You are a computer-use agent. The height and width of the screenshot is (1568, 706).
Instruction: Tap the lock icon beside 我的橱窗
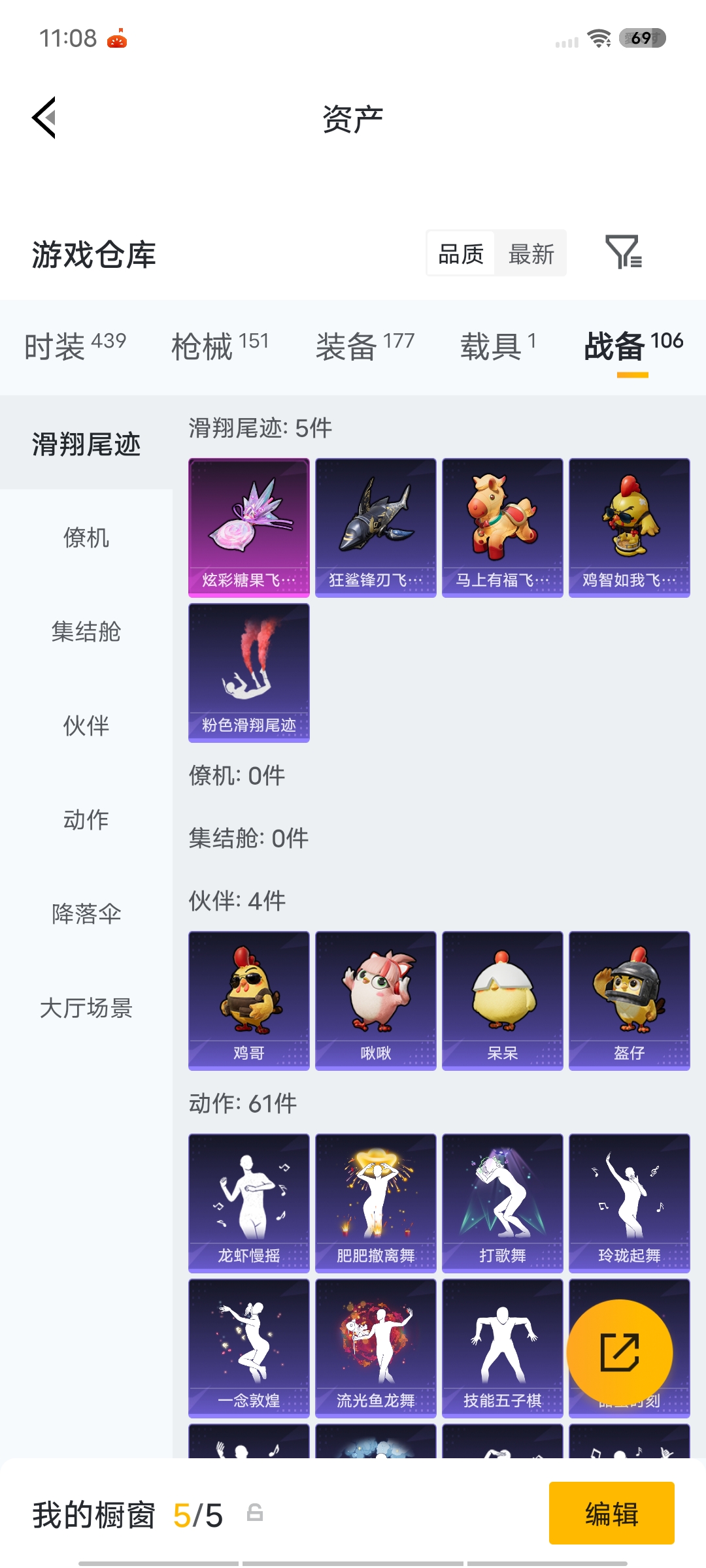pyautogui.click(x=255, y=1513)
